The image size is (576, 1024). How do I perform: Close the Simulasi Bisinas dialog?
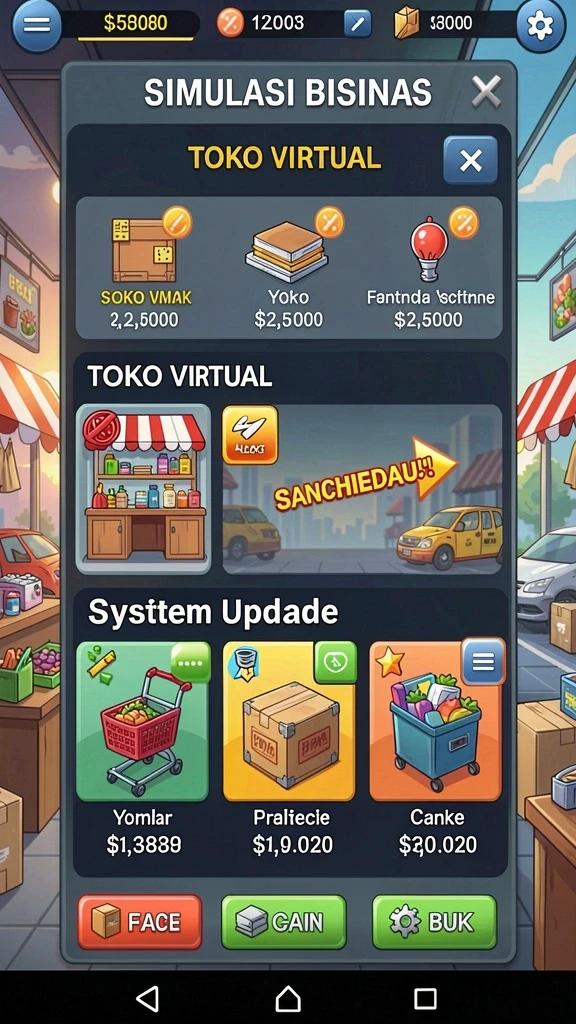tap(487, 91)
